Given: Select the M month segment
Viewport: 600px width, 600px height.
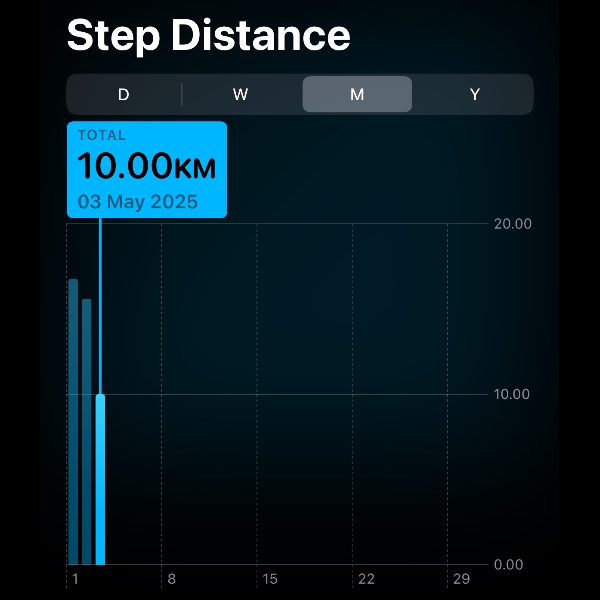Looking at the screenshot, I should 357,94.
